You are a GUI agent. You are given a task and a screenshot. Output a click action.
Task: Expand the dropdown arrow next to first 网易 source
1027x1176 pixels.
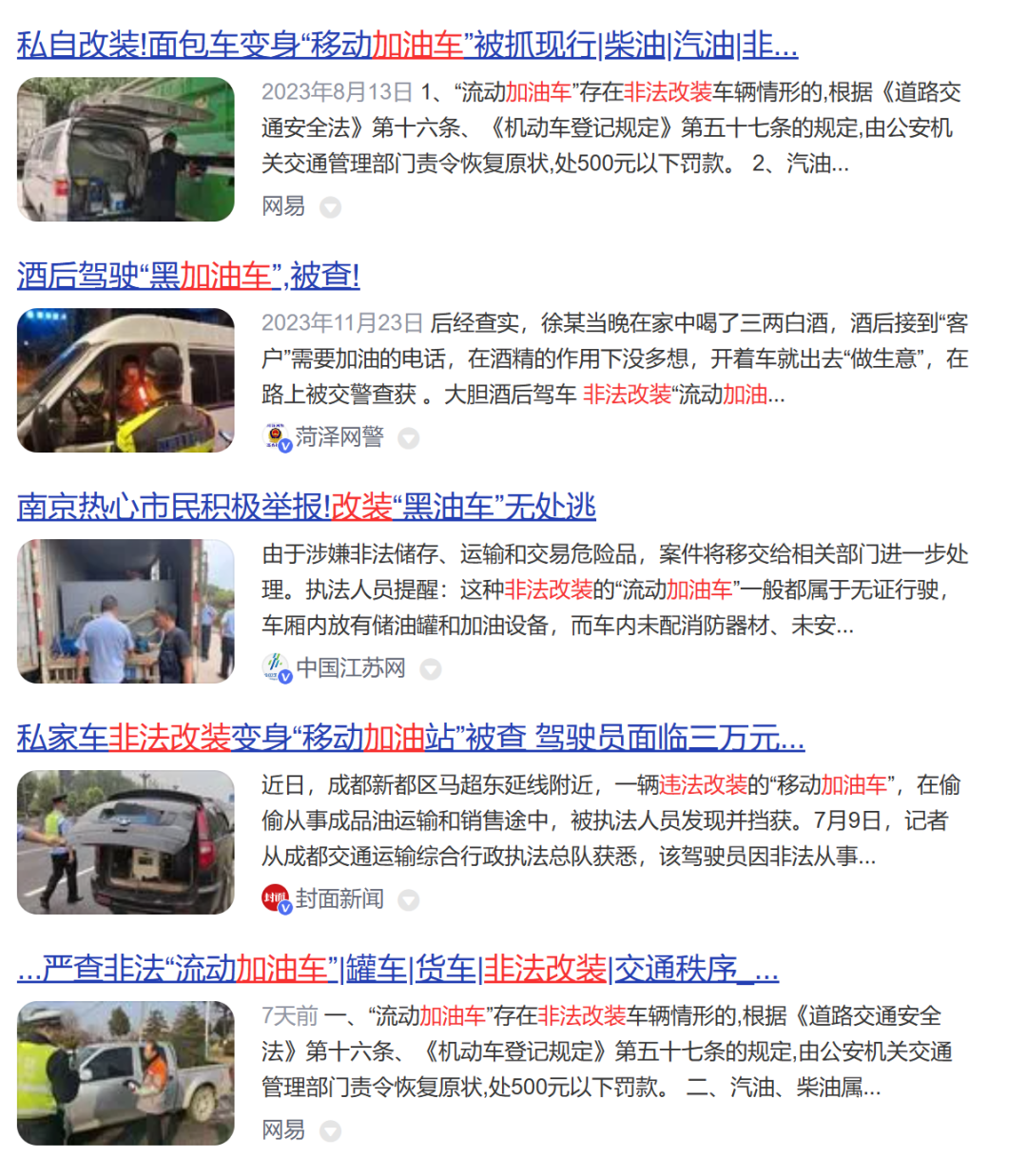[330, 207]
